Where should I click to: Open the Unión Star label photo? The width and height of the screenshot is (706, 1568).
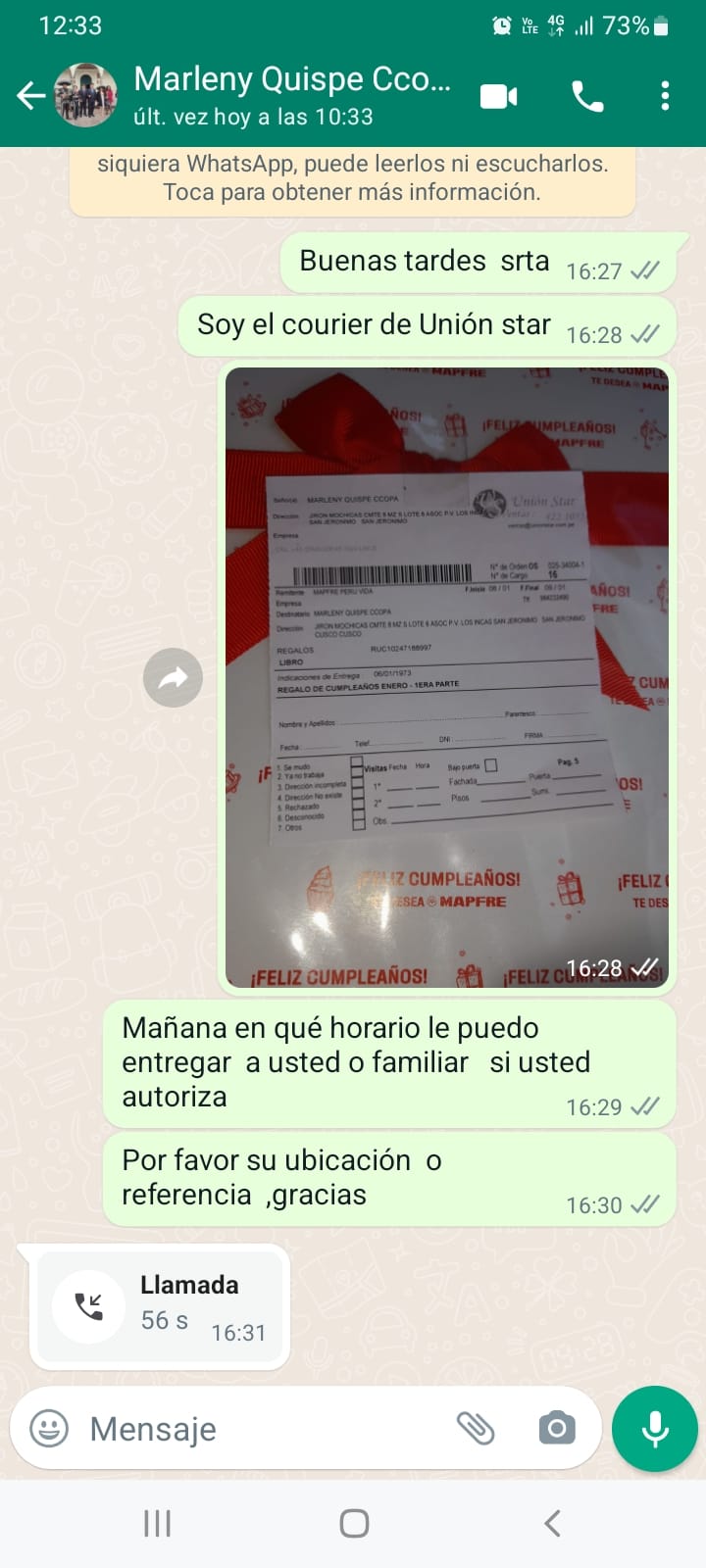click(x=447, y=676)
